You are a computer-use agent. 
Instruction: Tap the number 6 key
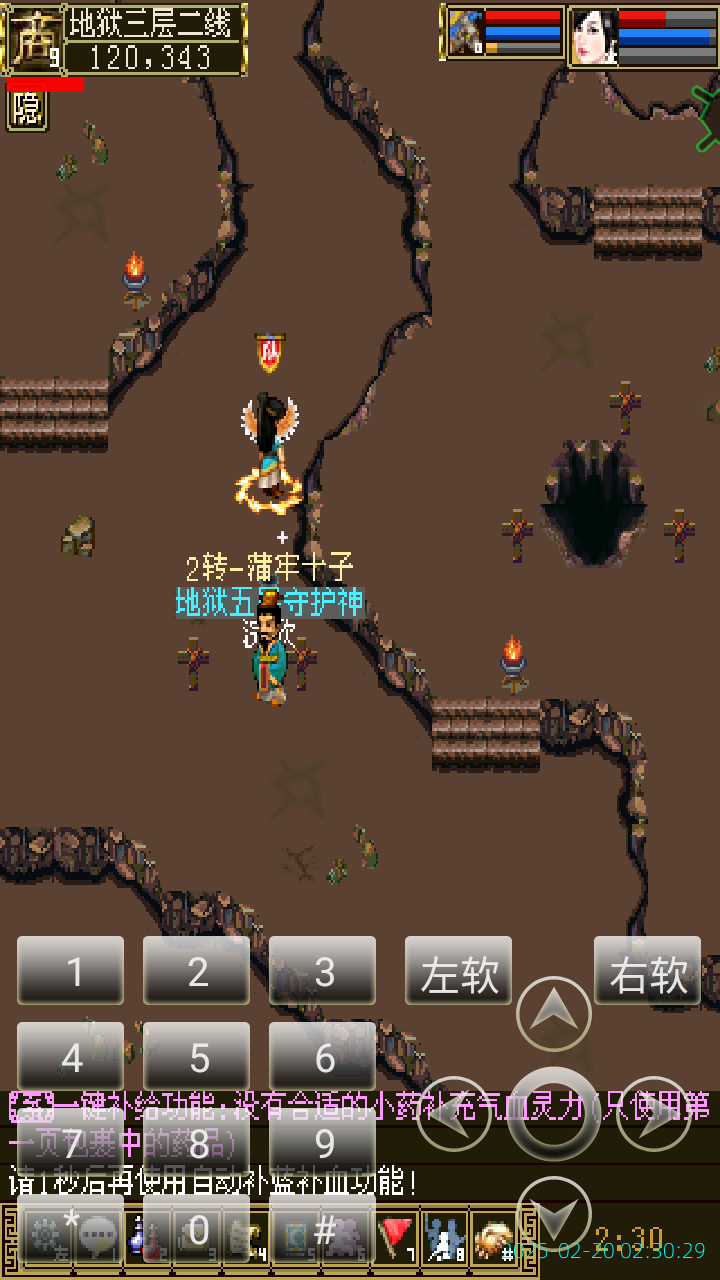tap(323, 1057)
